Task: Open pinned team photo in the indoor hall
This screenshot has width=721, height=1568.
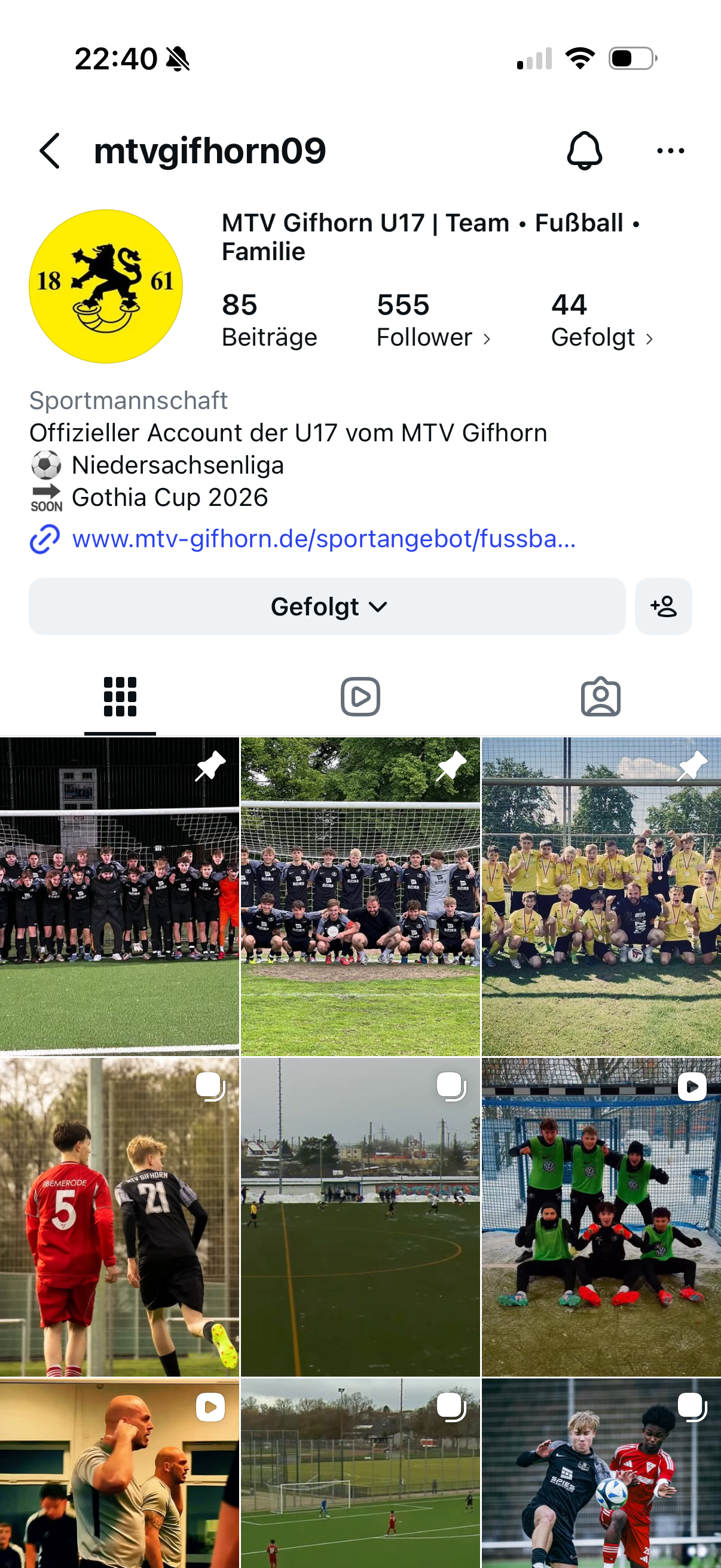Action: click(x=119, y=896)
